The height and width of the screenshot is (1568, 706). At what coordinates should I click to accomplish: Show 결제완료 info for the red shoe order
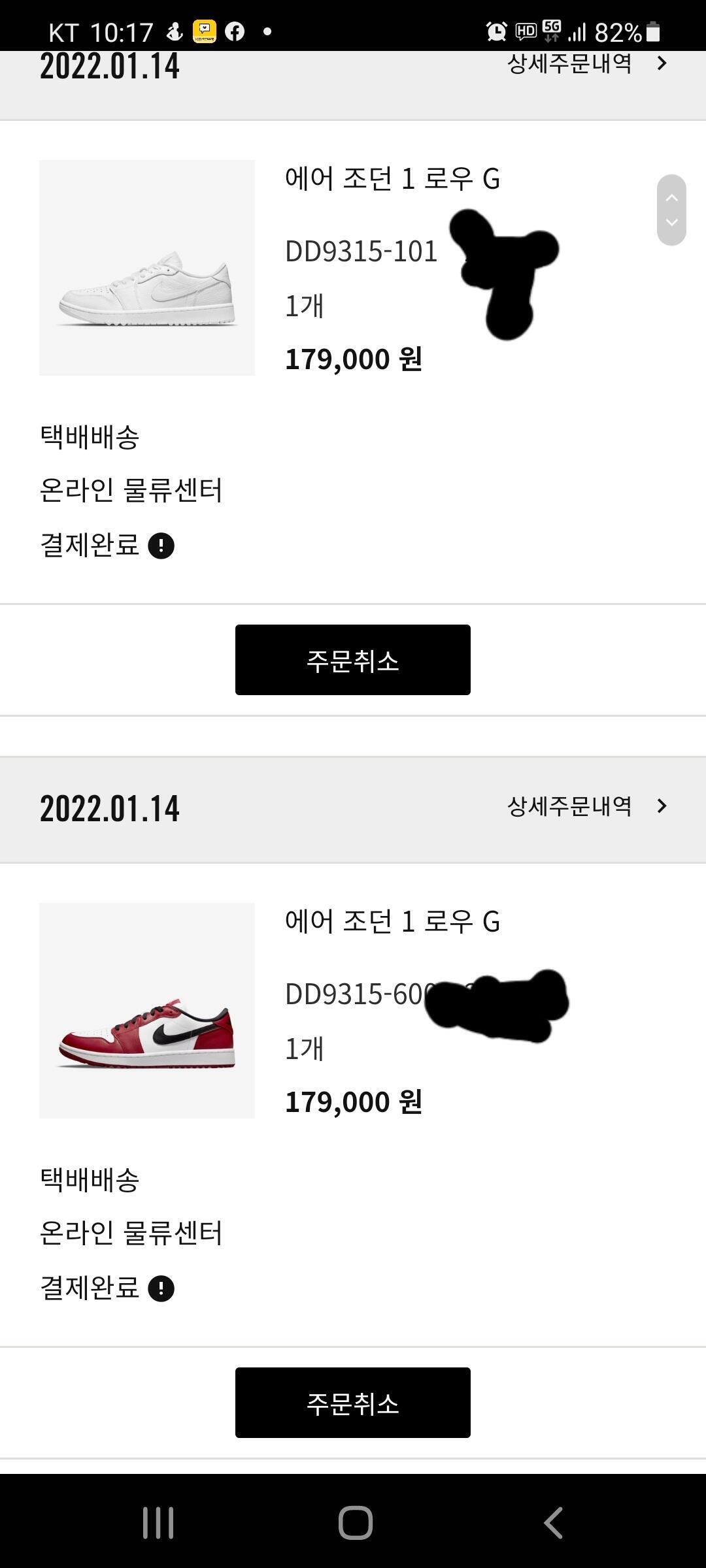tap(161, 1288)
